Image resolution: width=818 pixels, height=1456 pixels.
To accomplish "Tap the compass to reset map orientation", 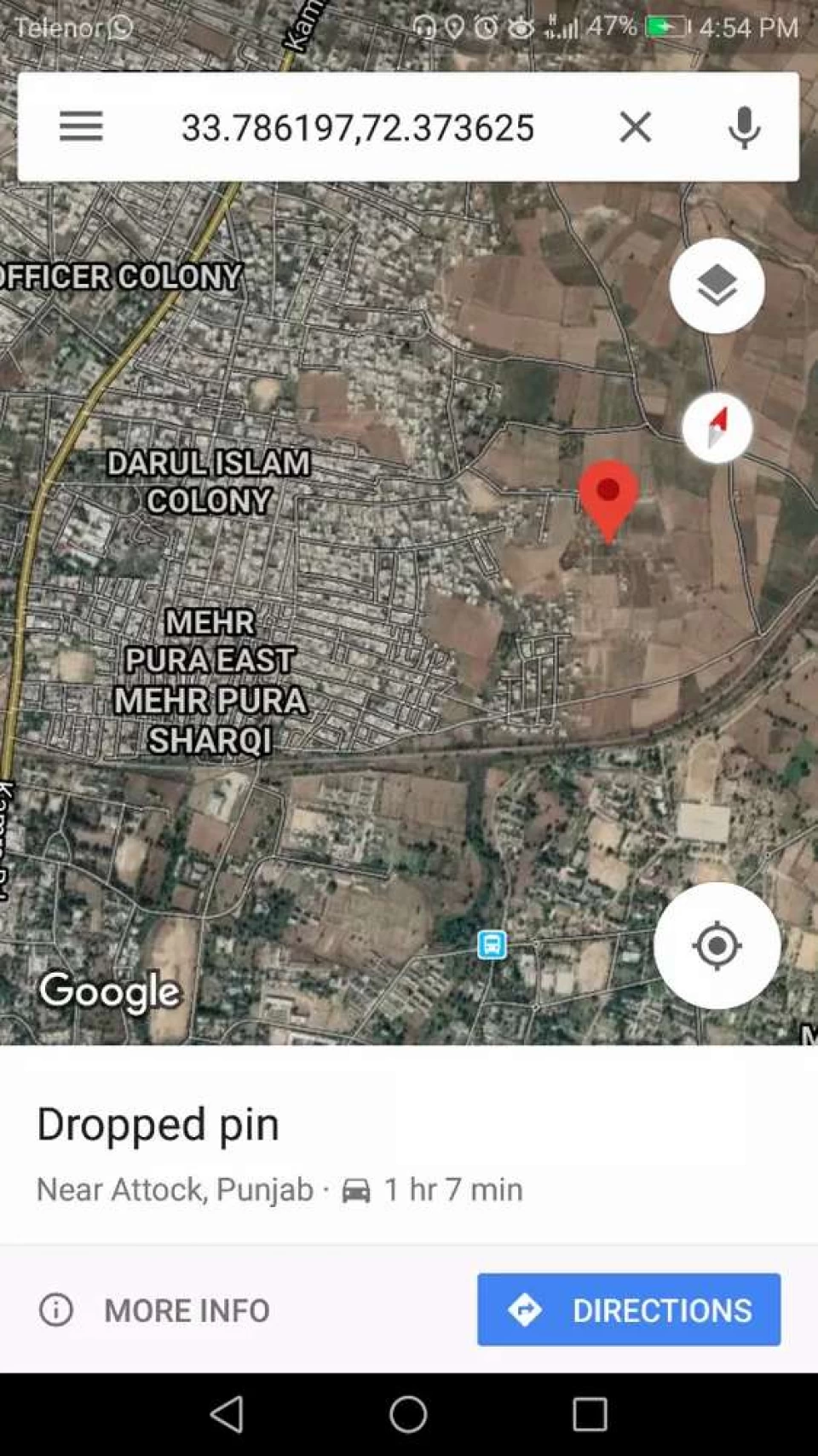I will tap(717, 427).
